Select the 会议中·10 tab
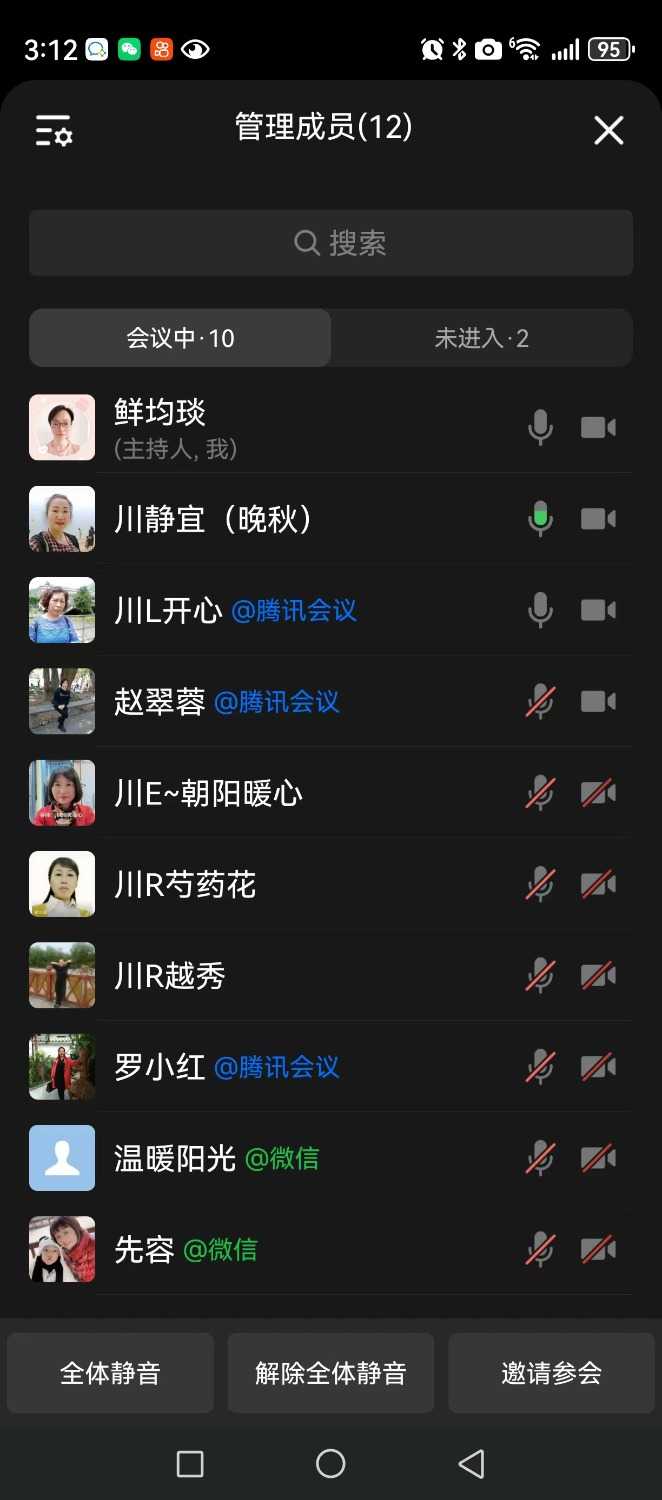 (180, 338)
